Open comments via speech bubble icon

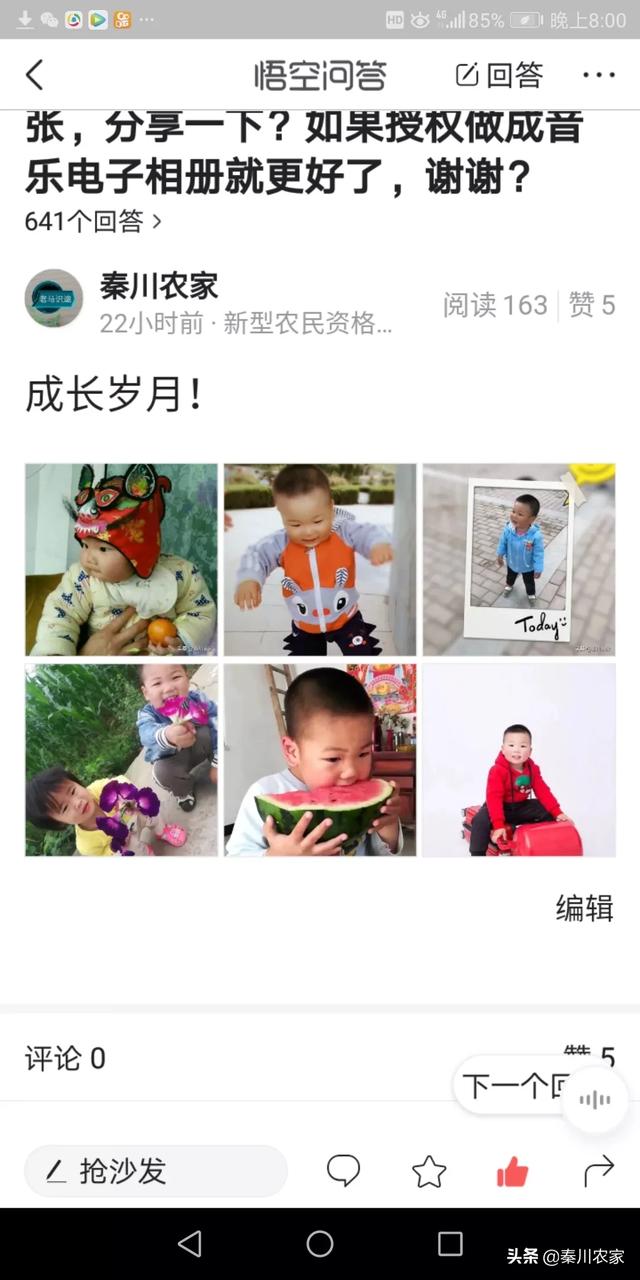pos(343,1171)
